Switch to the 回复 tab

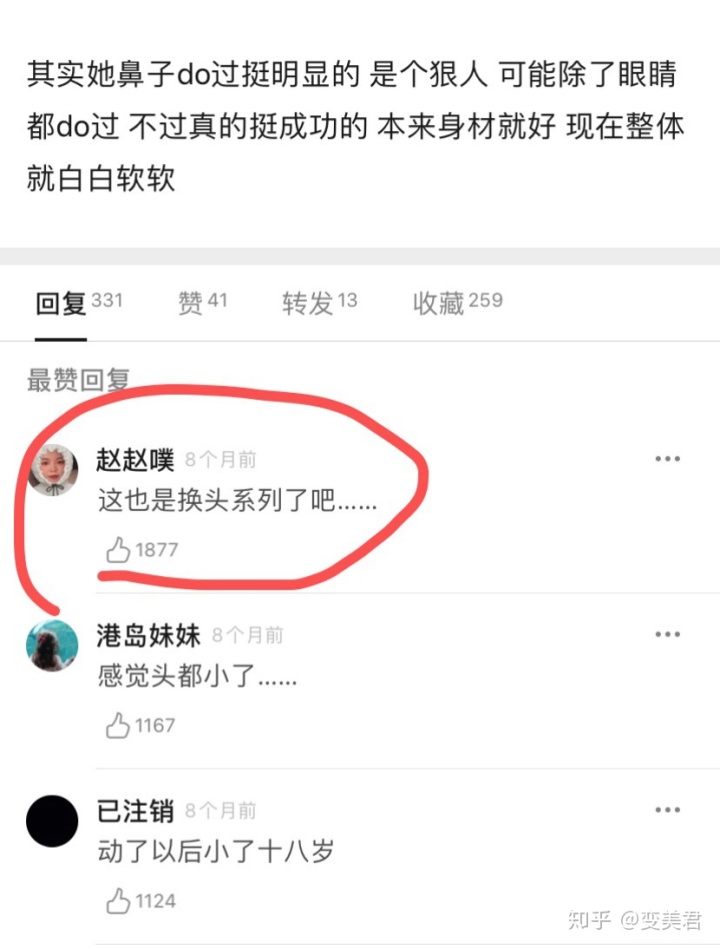pyautogui.click(x=77, y=303)
